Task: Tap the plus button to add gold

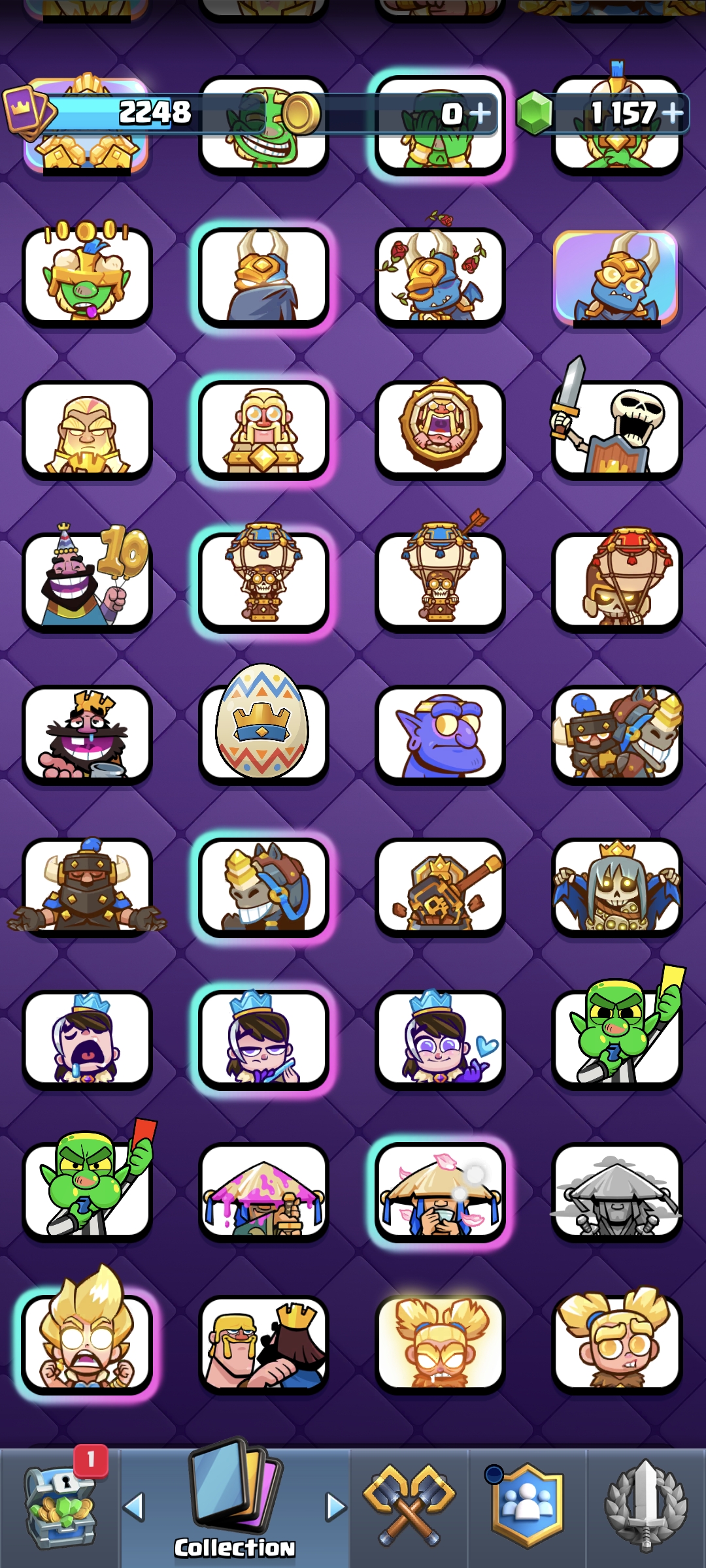Action: tap(480, 114)
